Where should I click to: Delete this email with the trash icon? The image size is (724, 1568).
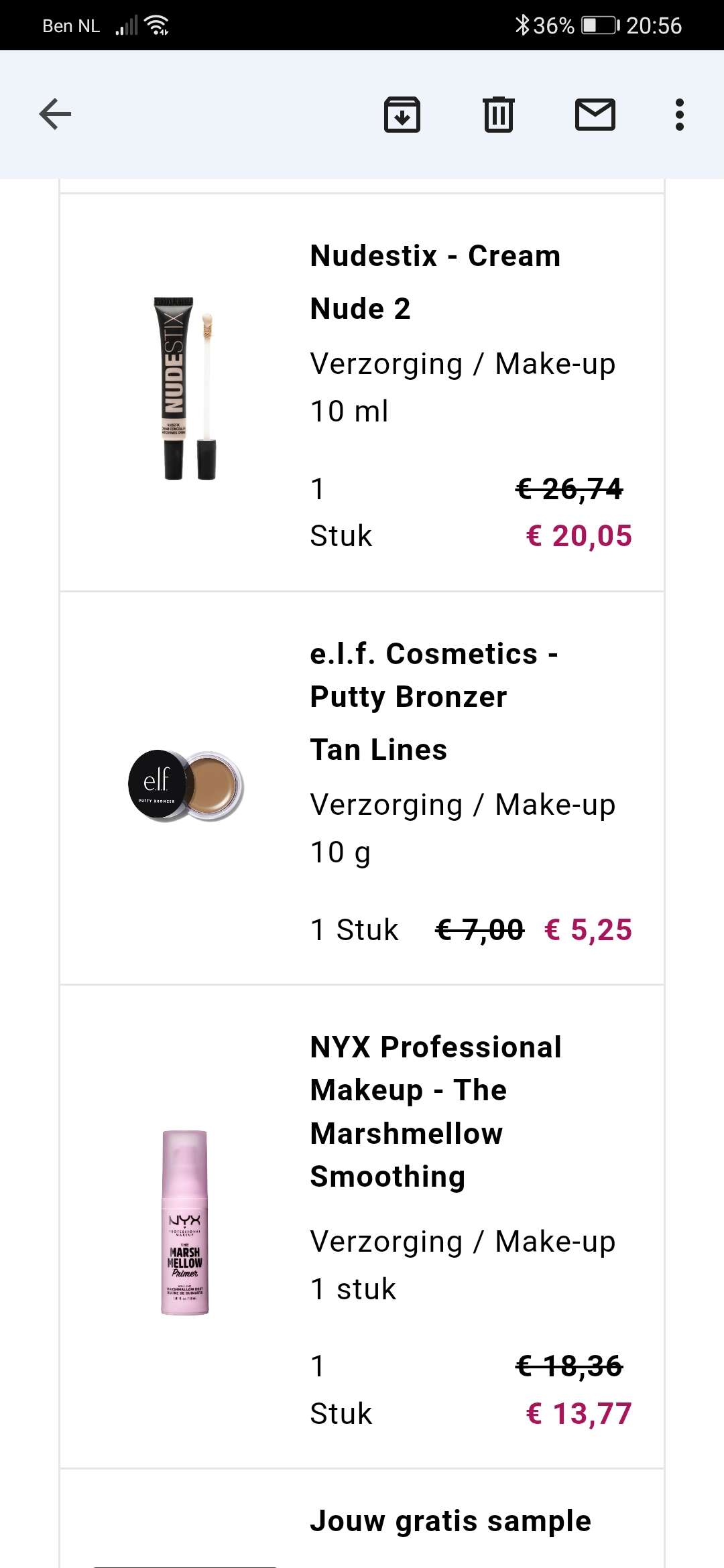point(499,115)
